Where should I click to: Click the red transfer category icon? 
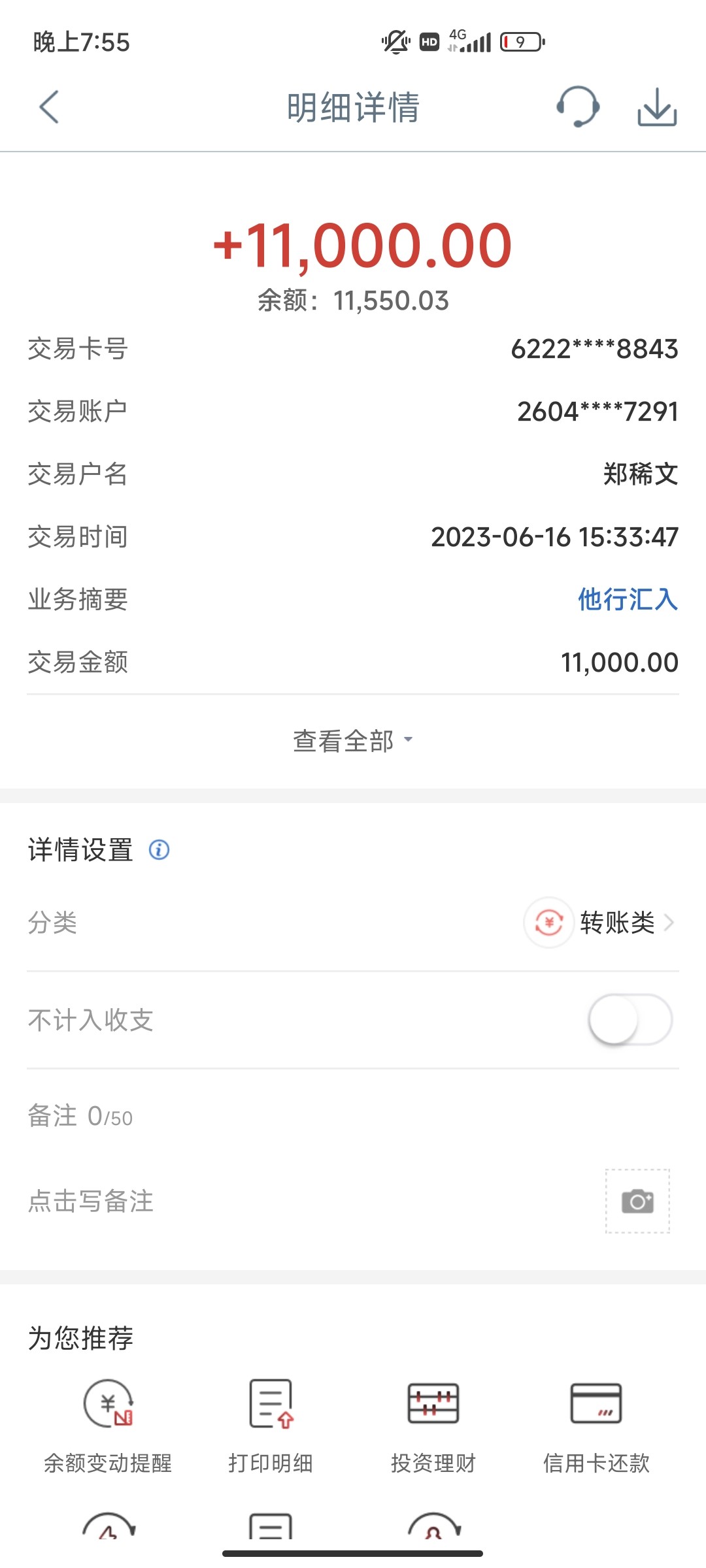tap(548, 923)
